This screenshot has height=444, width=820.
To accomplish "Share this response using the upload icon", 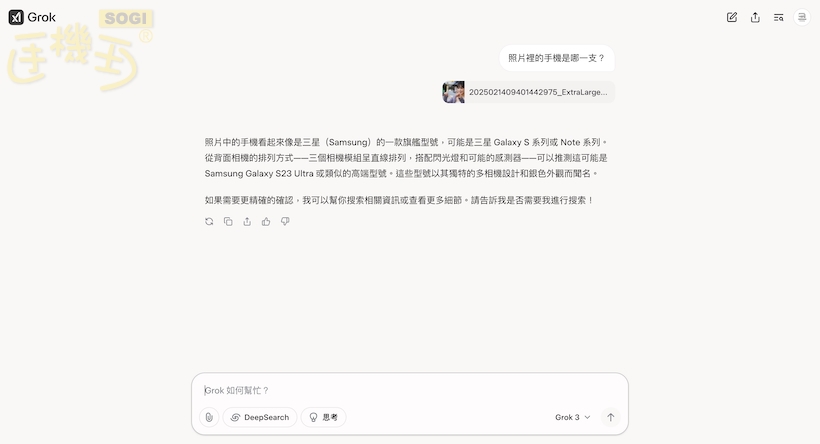I will point(247,221).
